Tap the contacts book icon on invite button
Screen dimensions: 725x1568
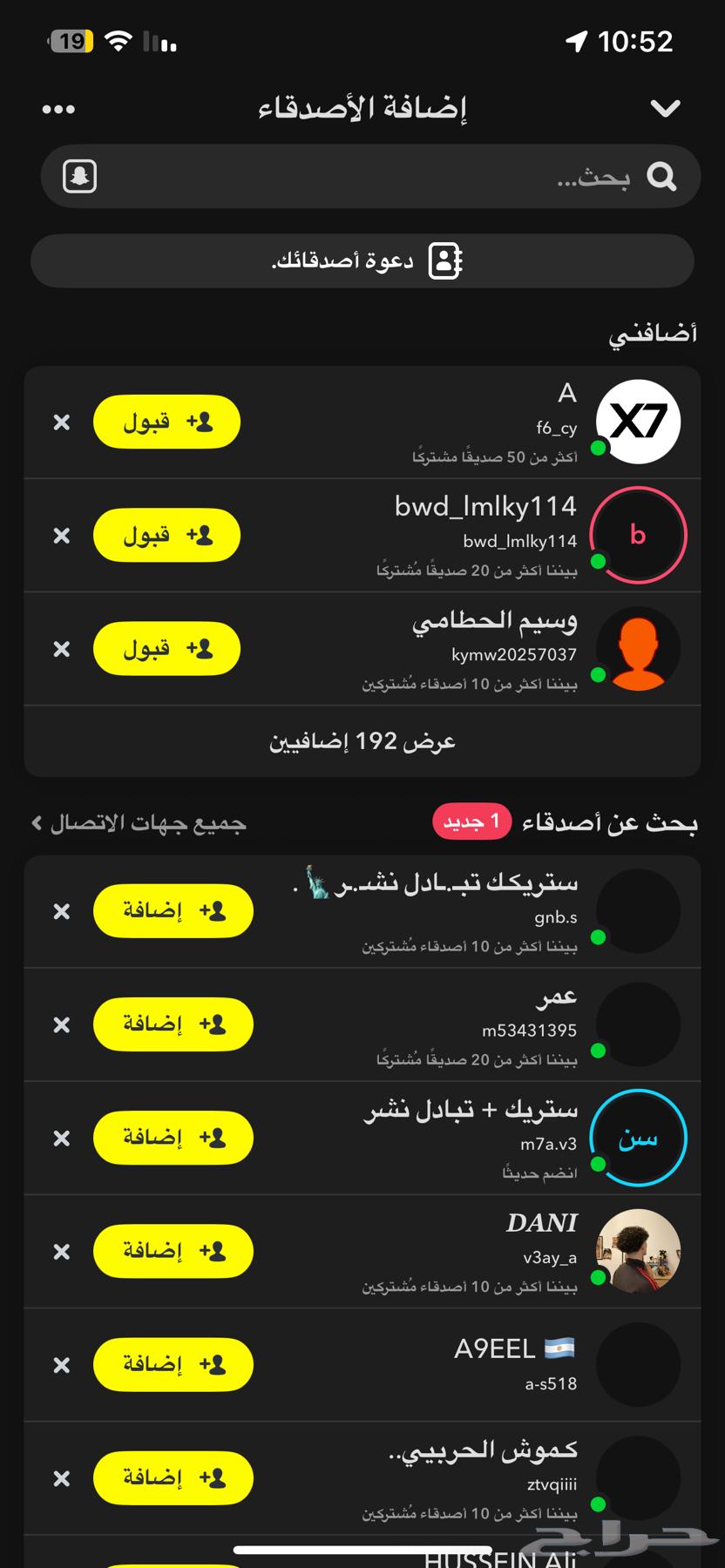point(446,259)
